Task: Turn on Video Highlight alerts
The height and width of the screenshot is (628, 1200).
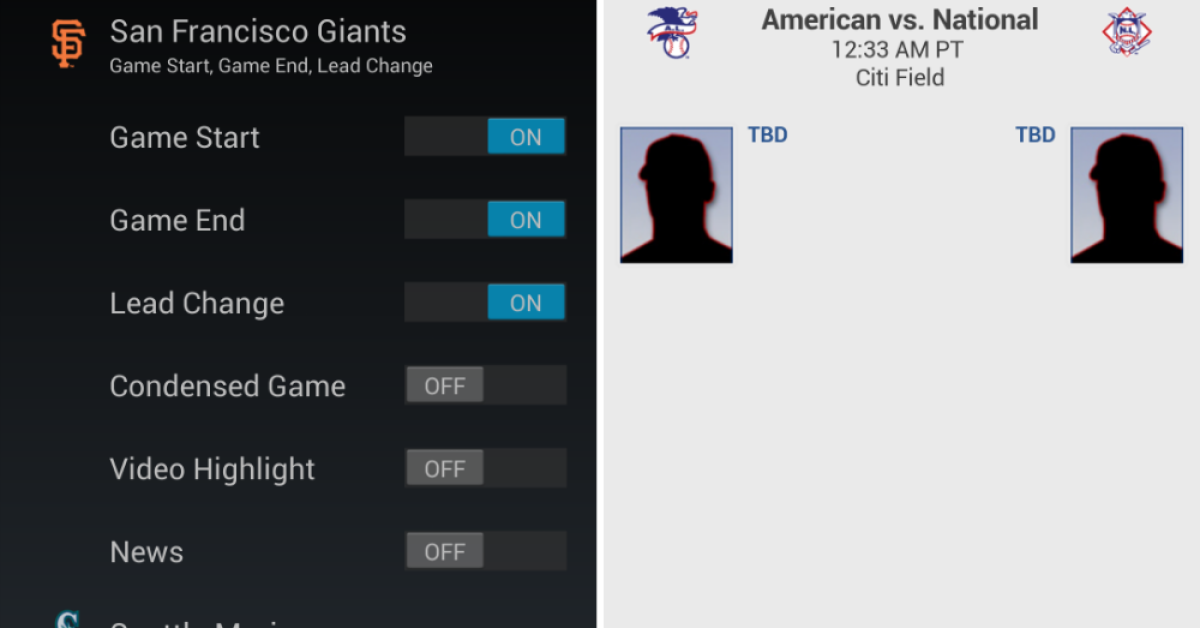Action: [485, 469]
